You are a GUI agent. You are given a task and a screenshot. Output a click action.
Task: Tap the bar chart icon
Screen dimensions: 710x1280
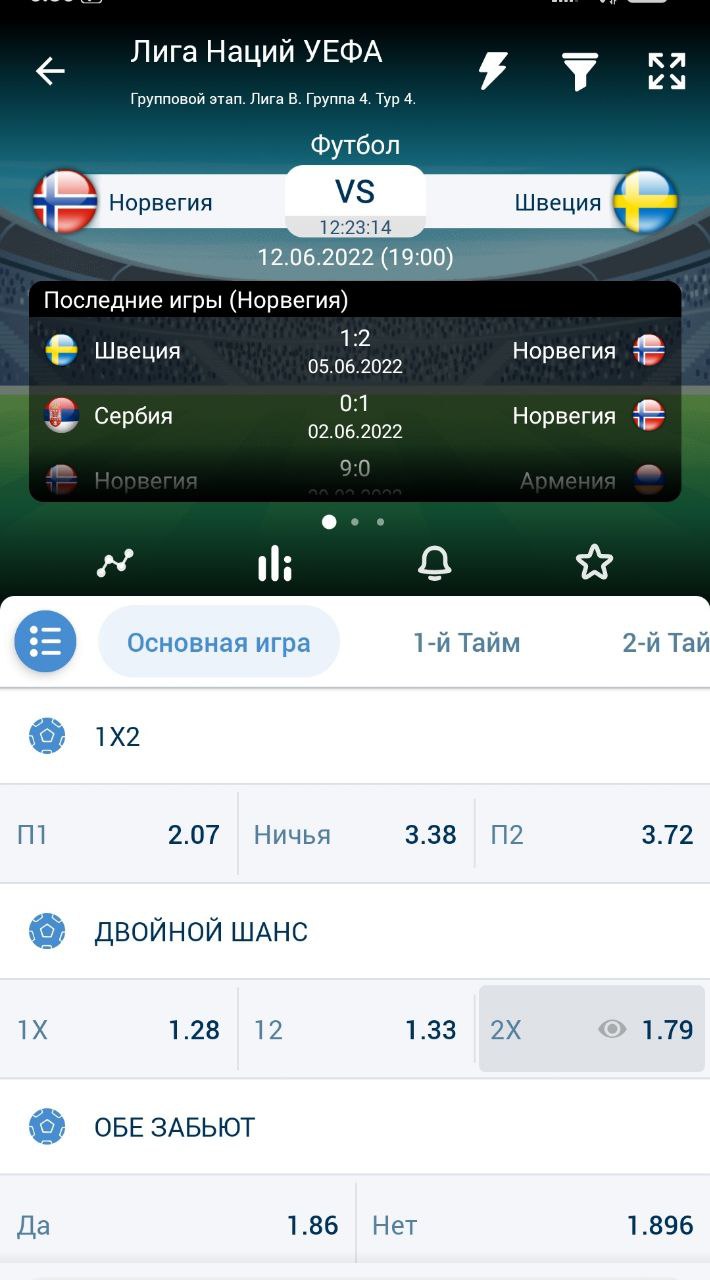[x=275, y=564]
